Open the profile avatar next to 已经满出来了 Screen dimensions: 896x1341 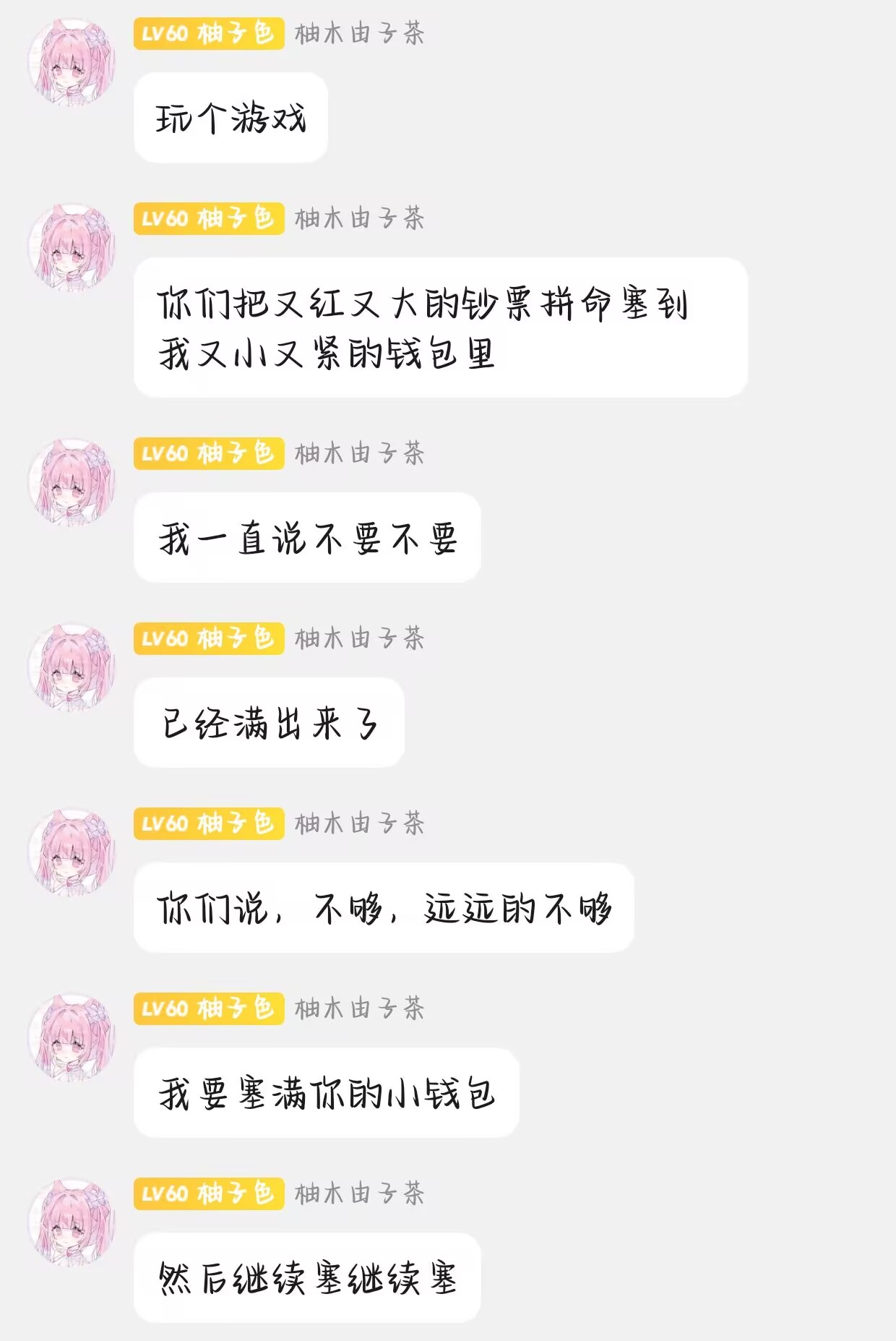(72, 667)
